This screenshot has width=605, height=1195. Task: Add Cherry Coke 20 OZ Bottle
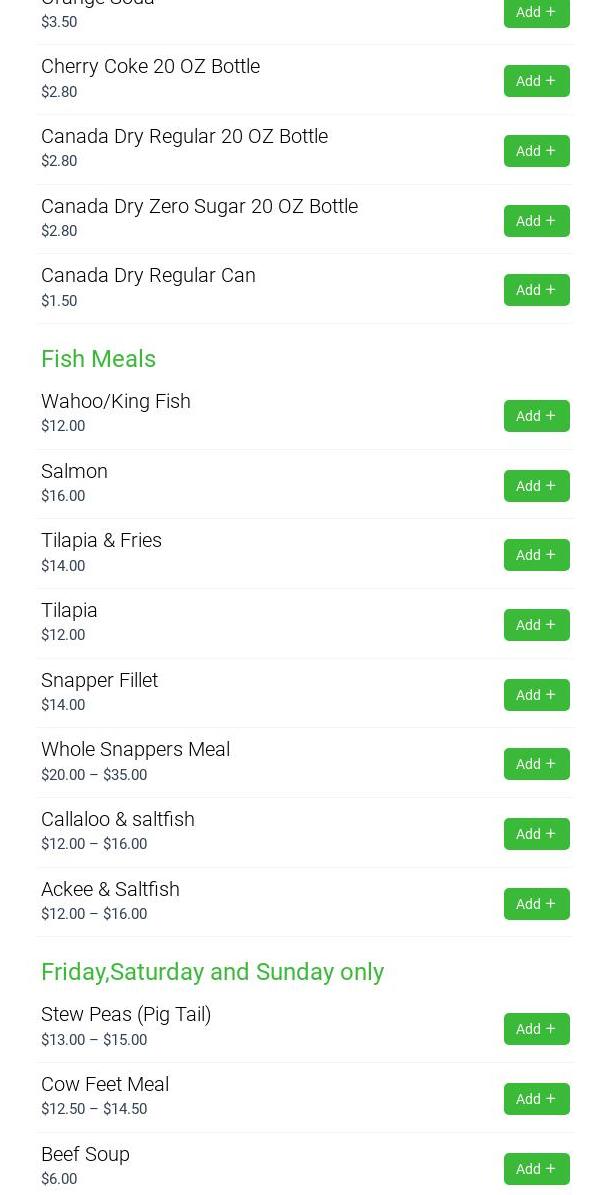(536, 81)
